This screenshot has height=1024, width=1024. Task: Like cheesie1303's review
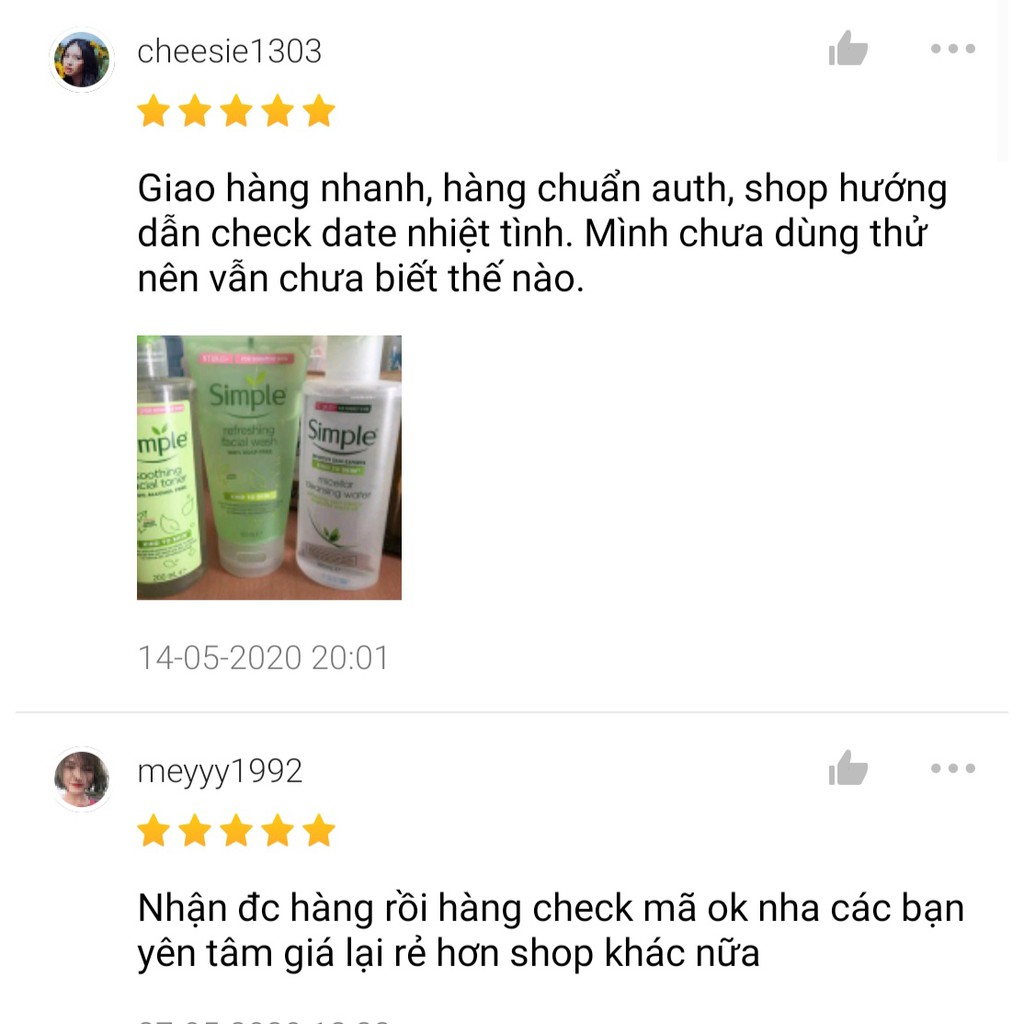(848, 48)
